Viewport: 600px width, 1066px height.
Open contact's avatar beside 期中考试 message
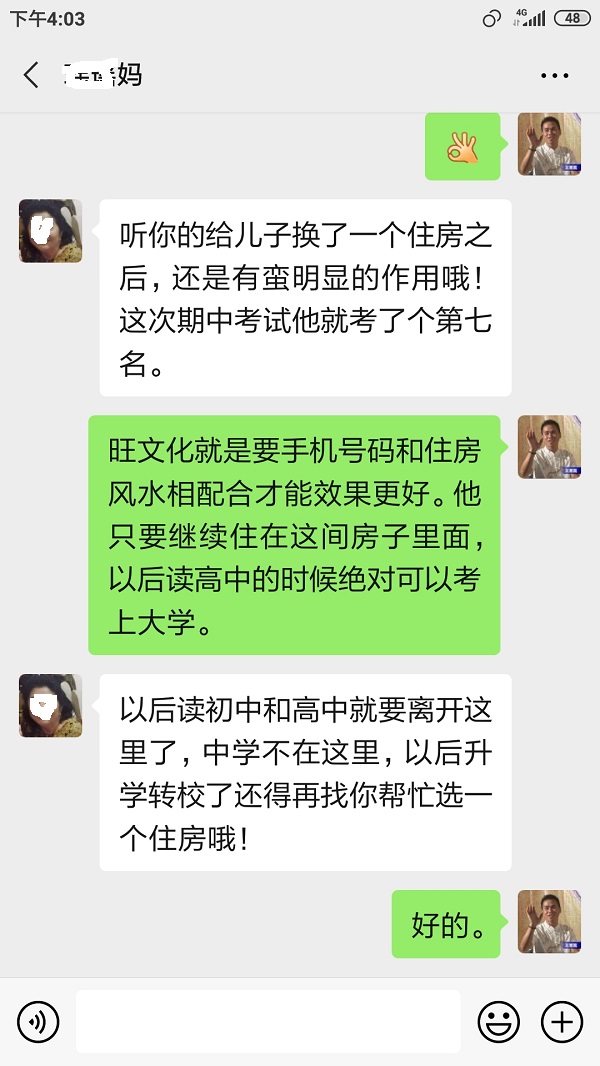point(50,231)
